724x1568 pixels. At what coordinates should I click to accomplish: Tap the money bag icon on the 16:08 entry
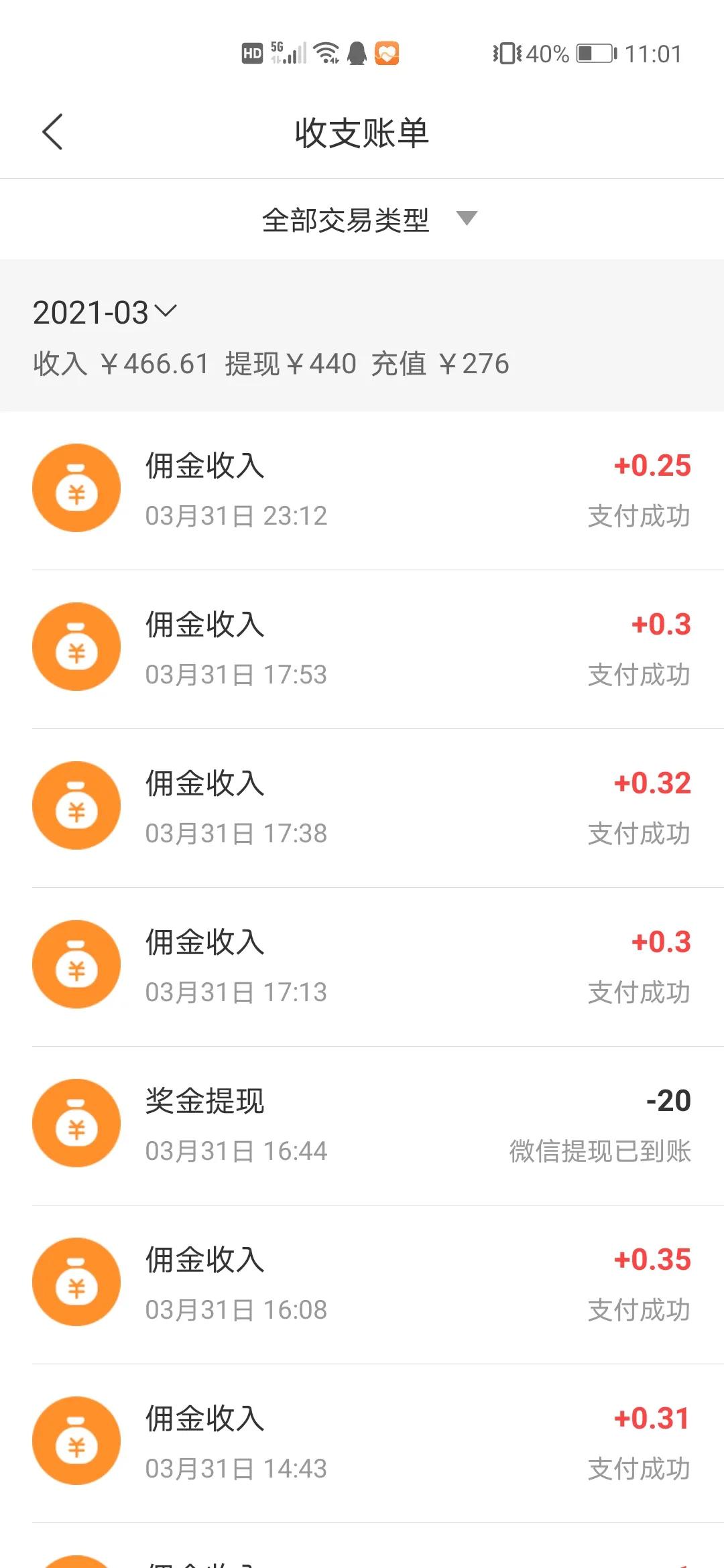pyautogui.click(x=76, y=1282)
